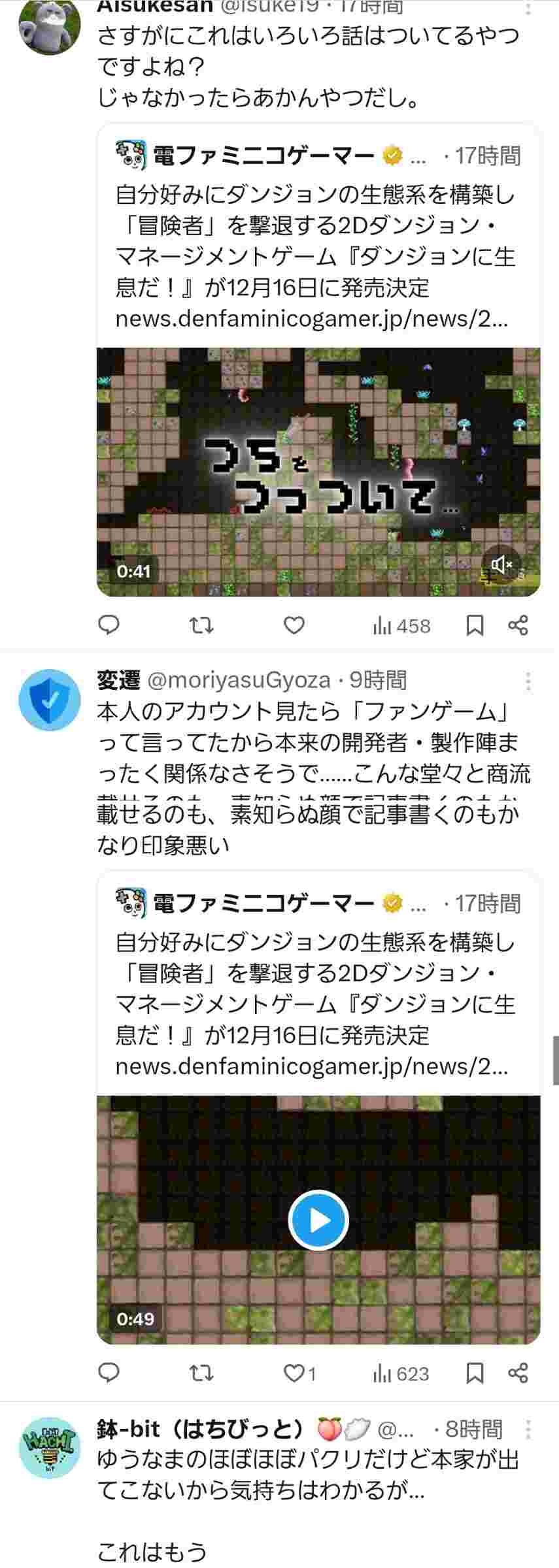Open view stats showing 458

(401, 625)
